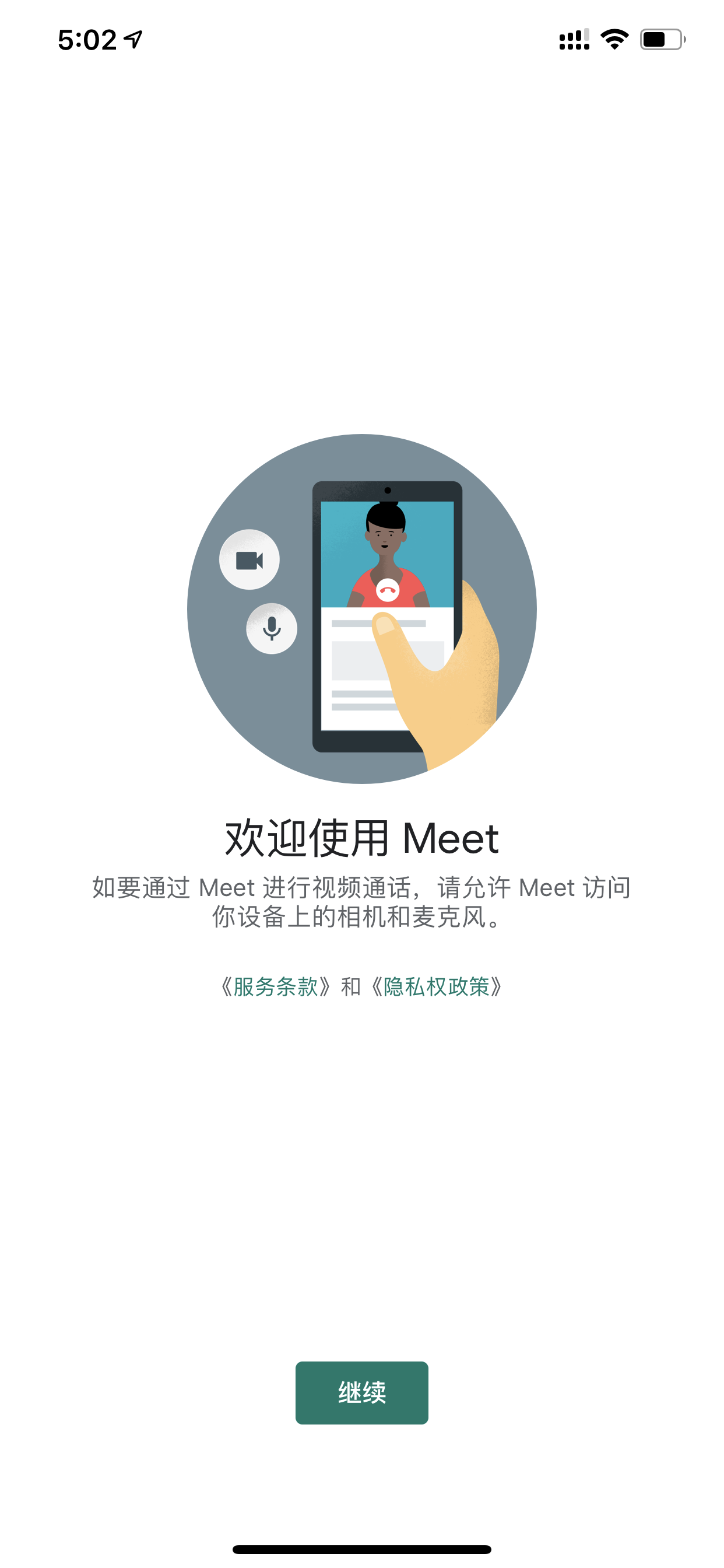Viewport: 724px width, 1568px height.
Task: Open the 隐私权政策 privacy policy link
Action: [436, 986]
